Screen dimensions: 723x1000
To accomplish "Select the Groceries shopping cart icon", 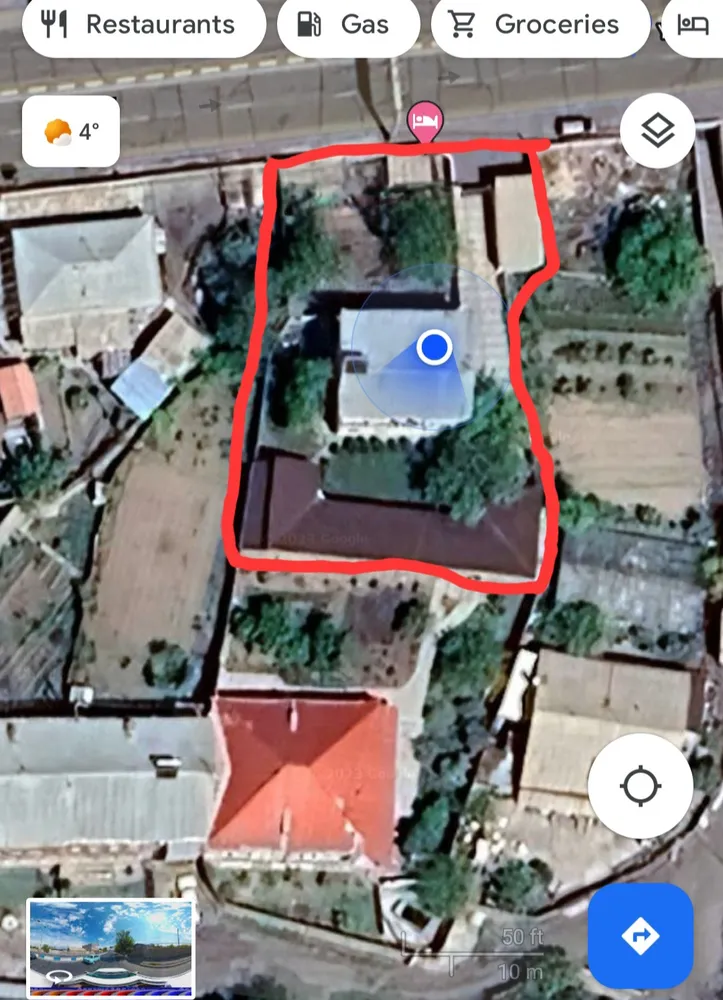I will click(463, 25).
